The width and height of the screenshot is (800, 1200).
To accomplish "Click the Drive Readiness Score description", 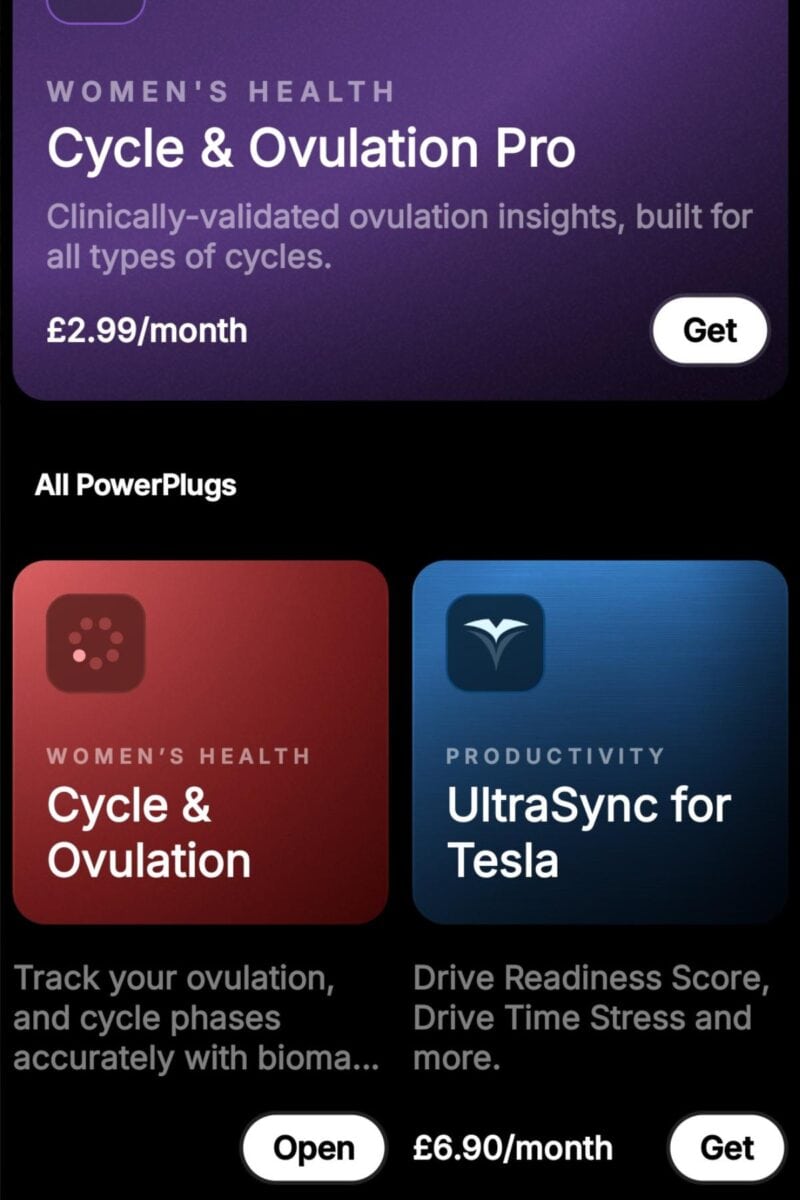I will (x=590, y=1016).
